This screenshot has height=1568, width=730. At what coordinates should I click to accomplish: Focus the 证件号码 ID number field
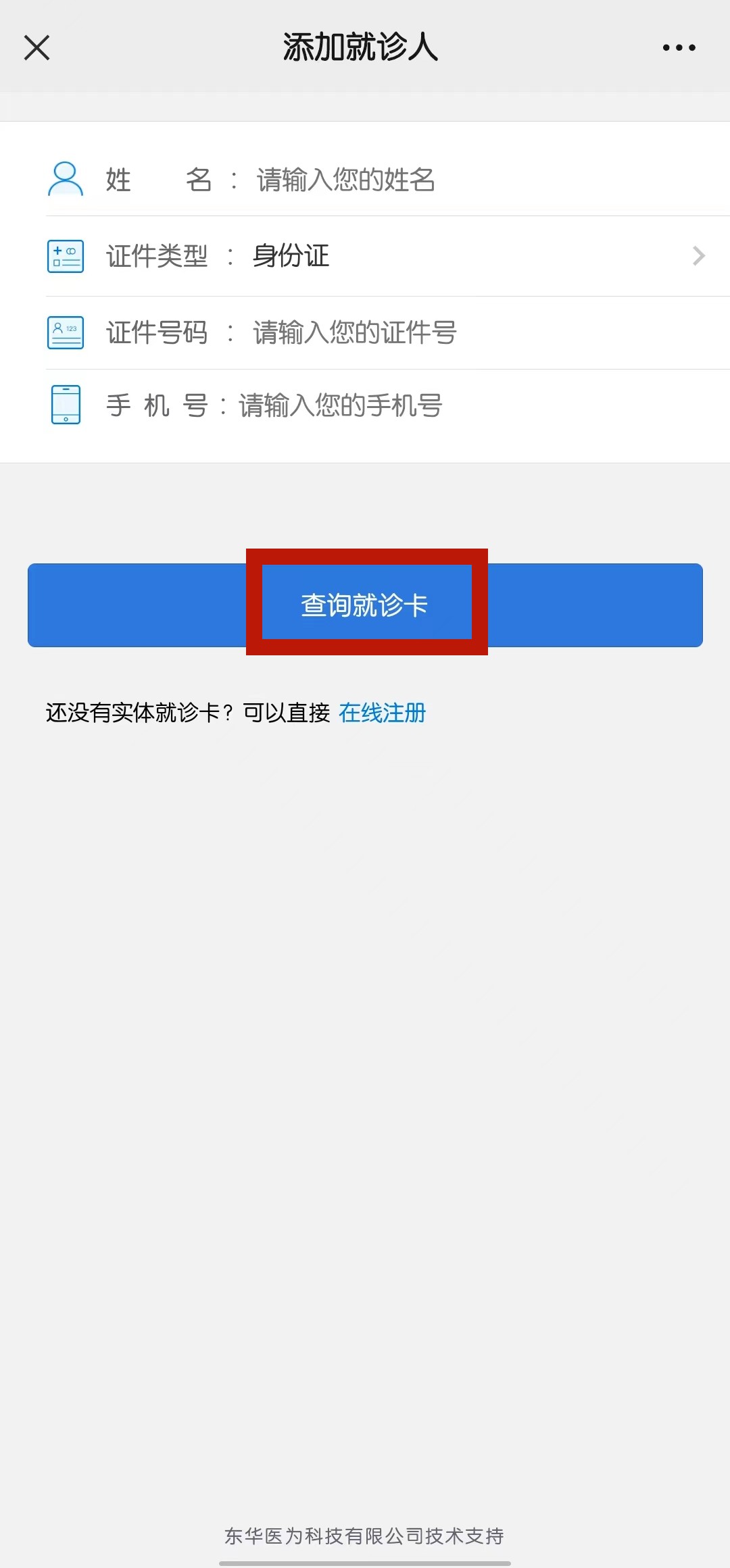tap(406, 332)
